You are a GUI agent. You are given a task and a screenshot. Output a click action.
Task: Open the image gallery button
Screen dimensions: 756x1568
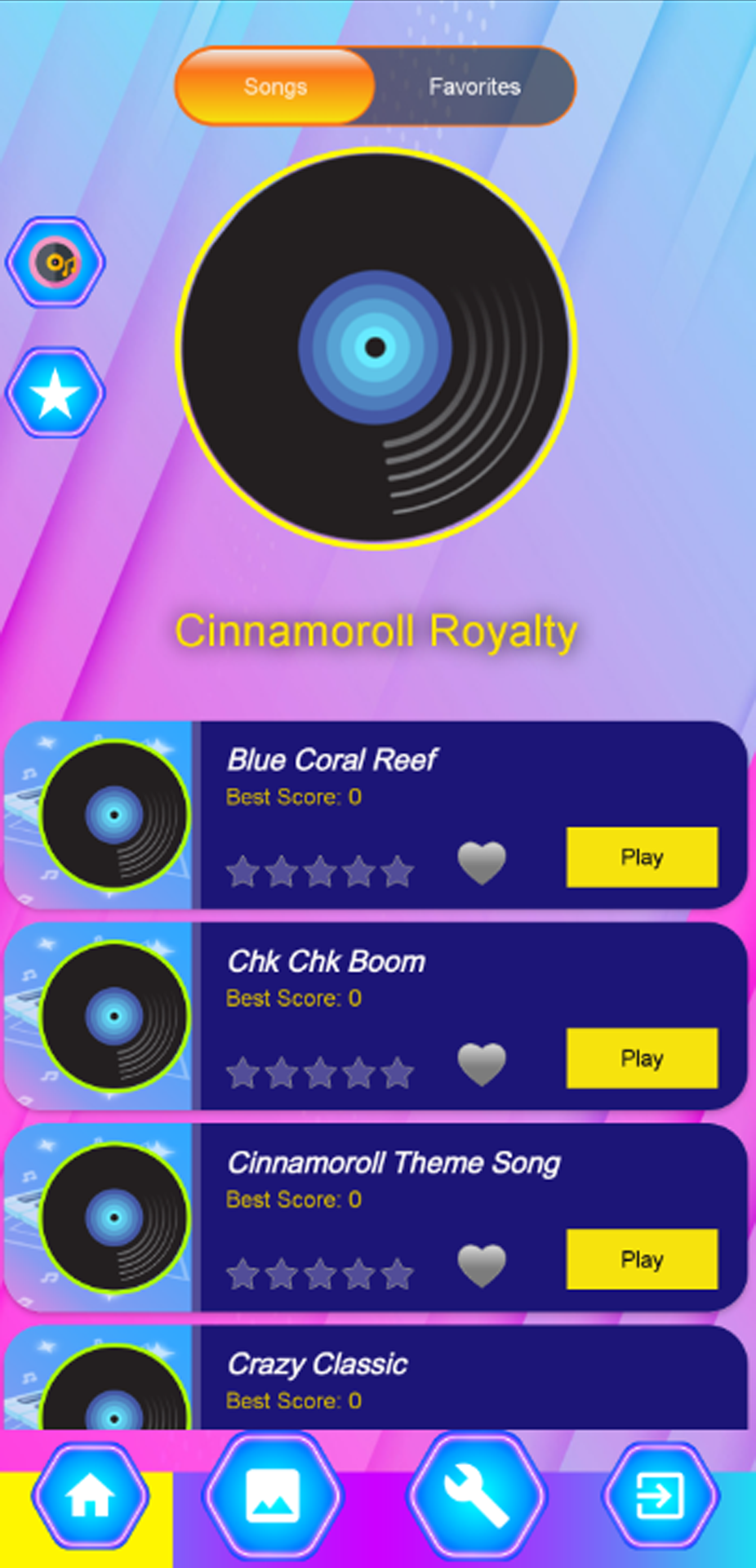coord(273,1496)
